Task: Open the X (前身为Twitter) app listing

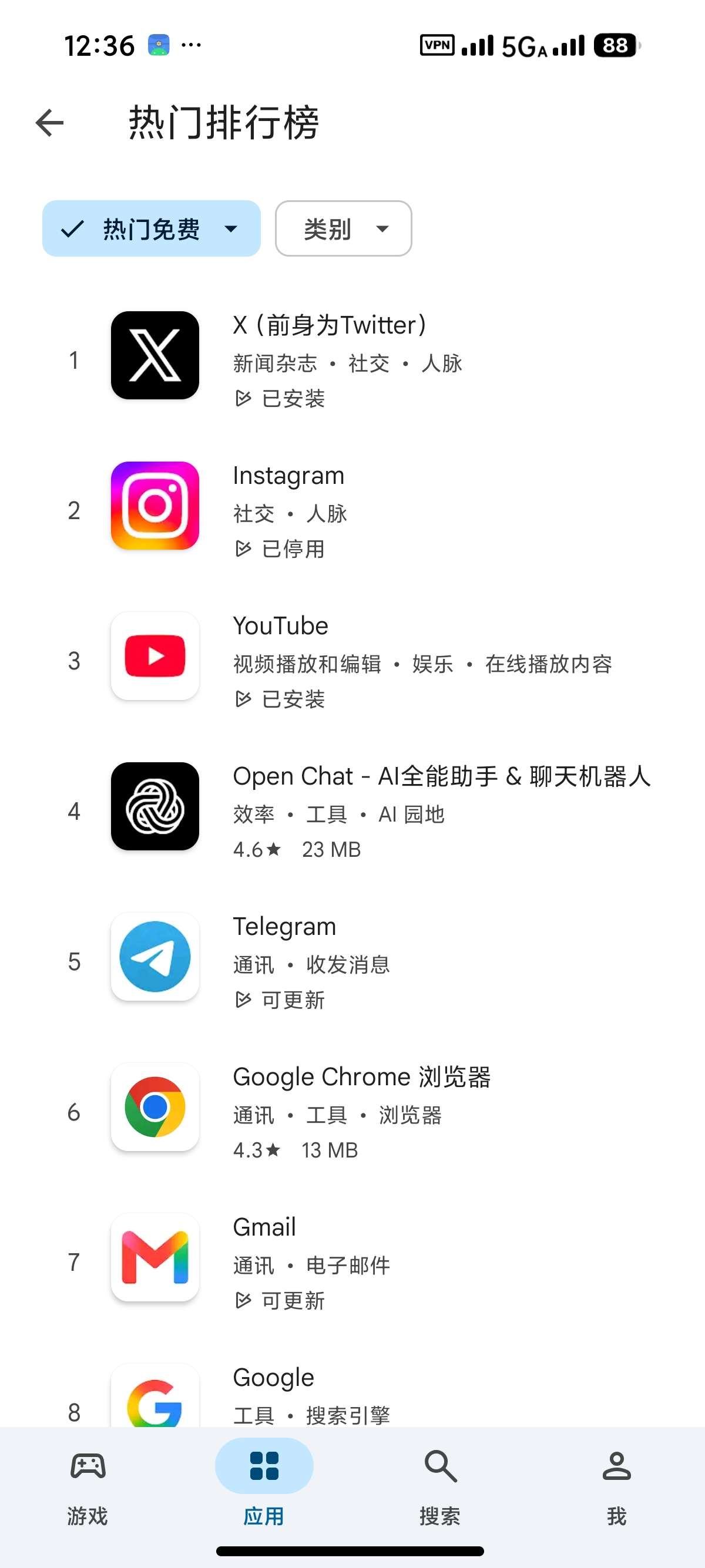Action: 352,360
